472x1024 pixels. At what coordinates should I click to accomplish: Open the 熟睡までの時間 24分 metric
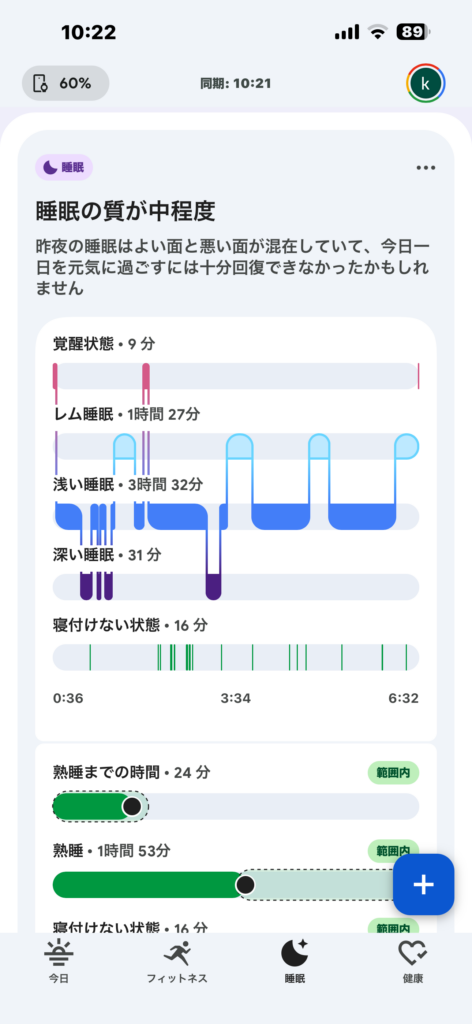(x=236, y=790)
